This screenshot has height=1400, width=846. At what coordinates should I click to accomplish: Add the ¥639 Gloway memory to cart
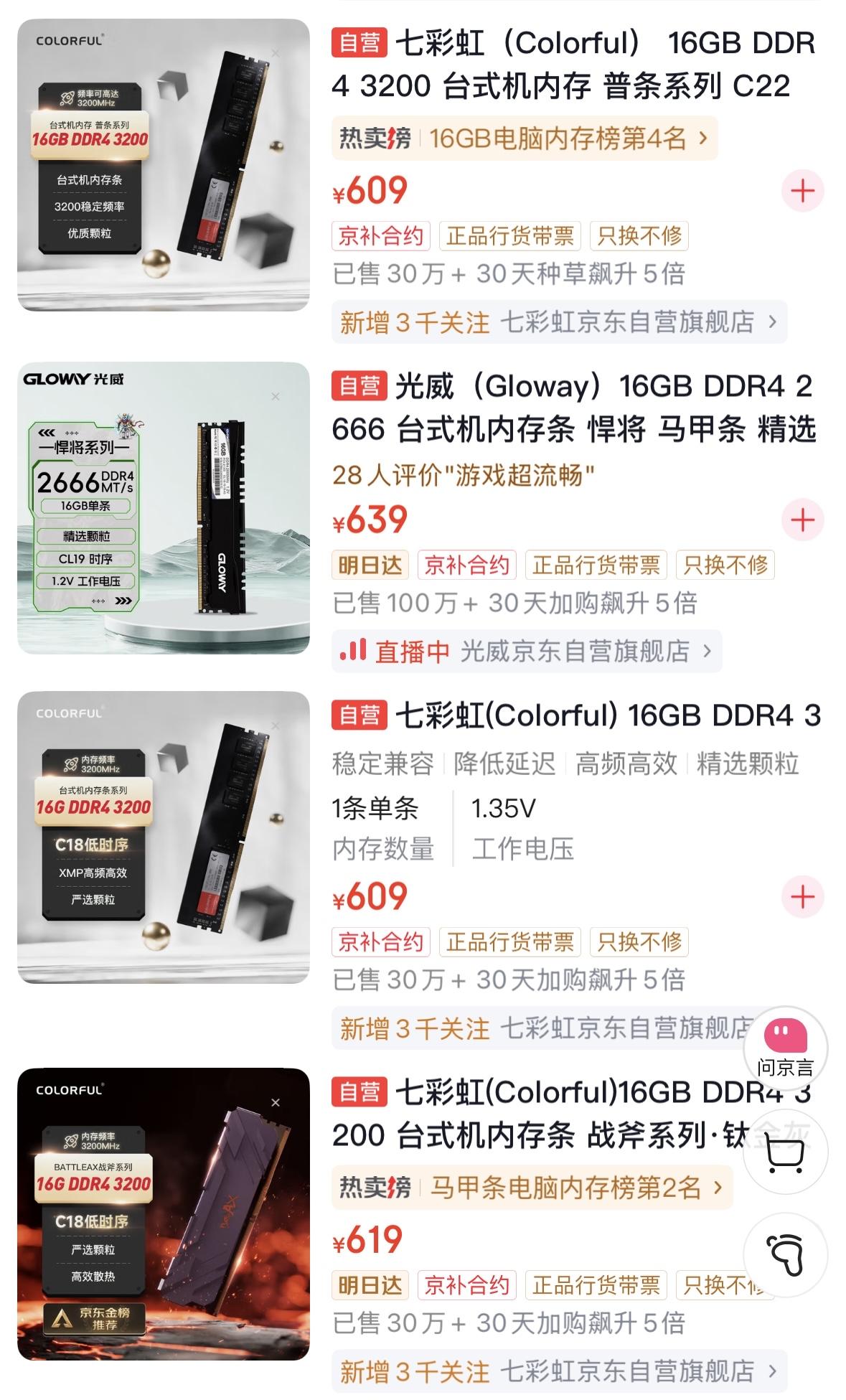click(x=802, y=520)
